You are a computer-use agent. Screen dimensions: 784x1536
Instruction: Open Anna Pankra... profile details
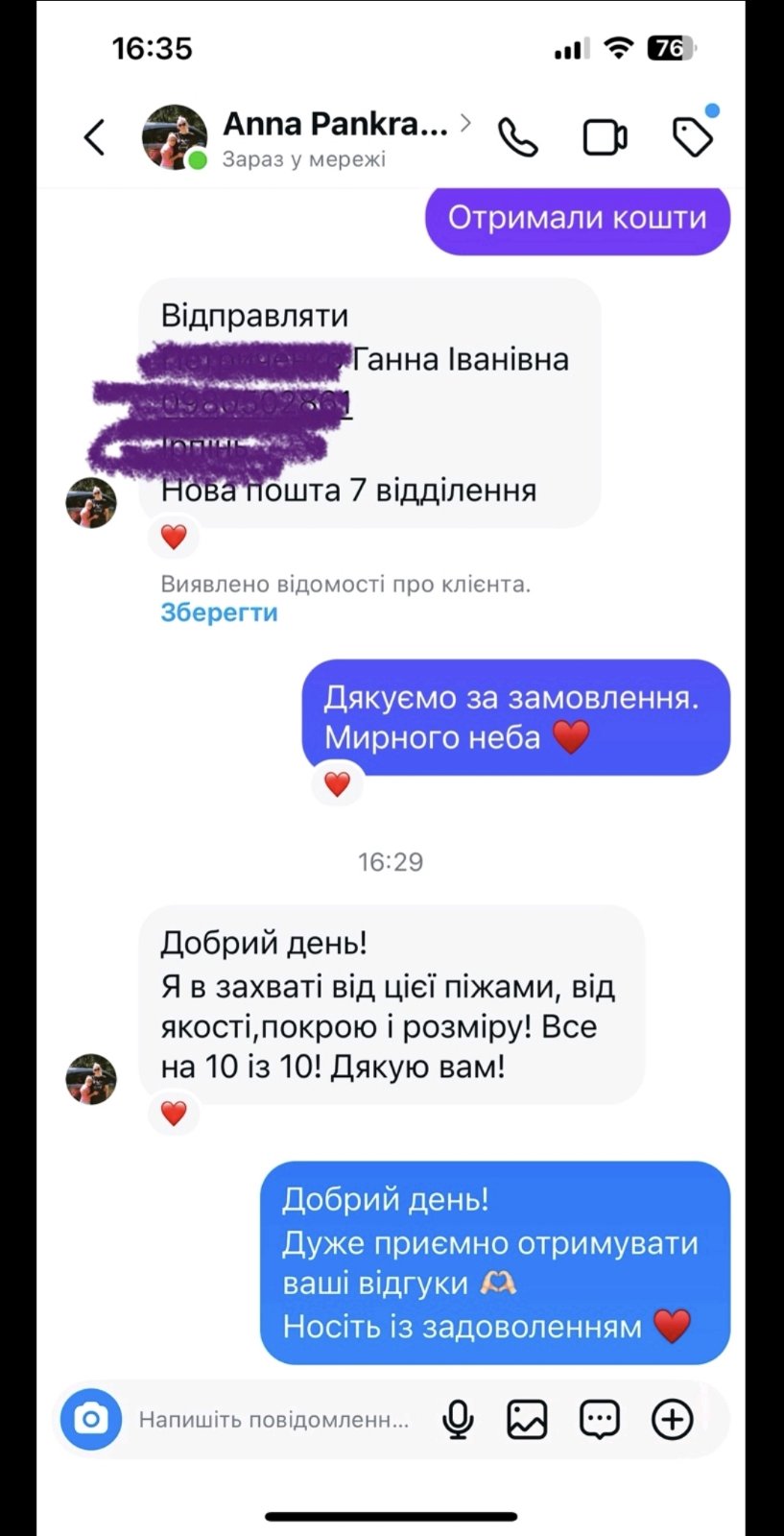point(335,124)
